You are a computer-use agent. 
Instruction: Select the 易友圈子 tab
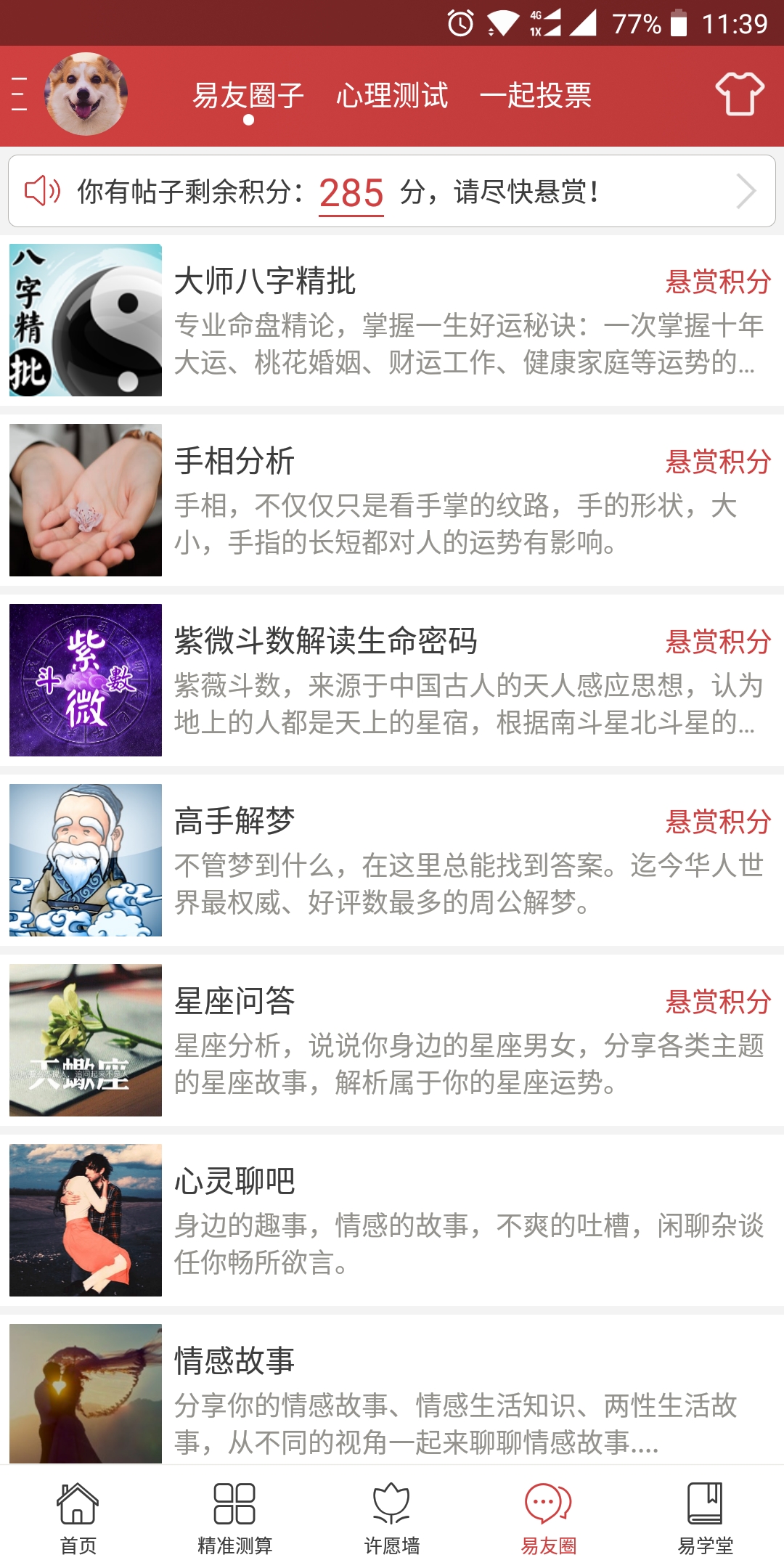248,97
